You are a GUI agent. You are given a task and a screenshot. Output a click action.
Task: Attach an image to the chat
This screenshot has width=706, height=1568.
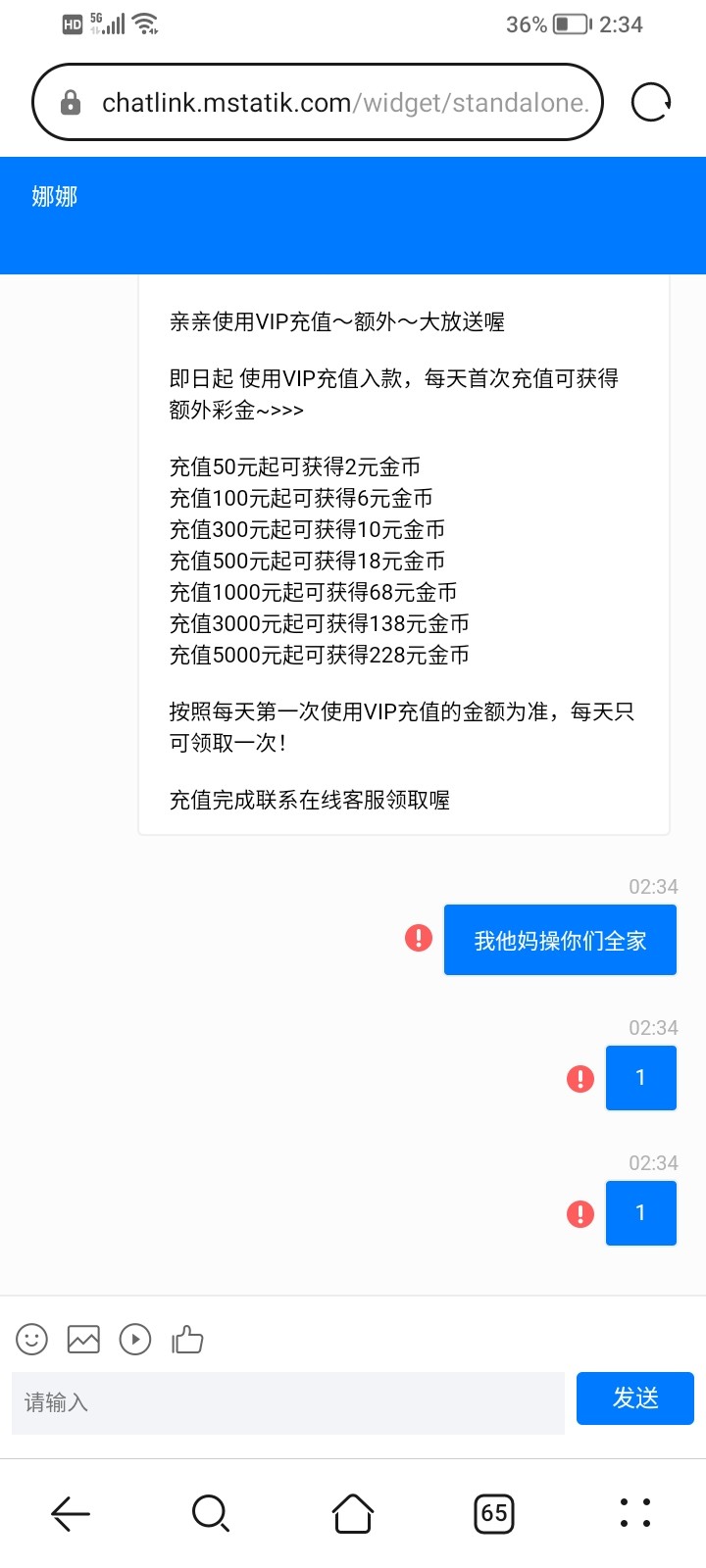(83, 1339)
